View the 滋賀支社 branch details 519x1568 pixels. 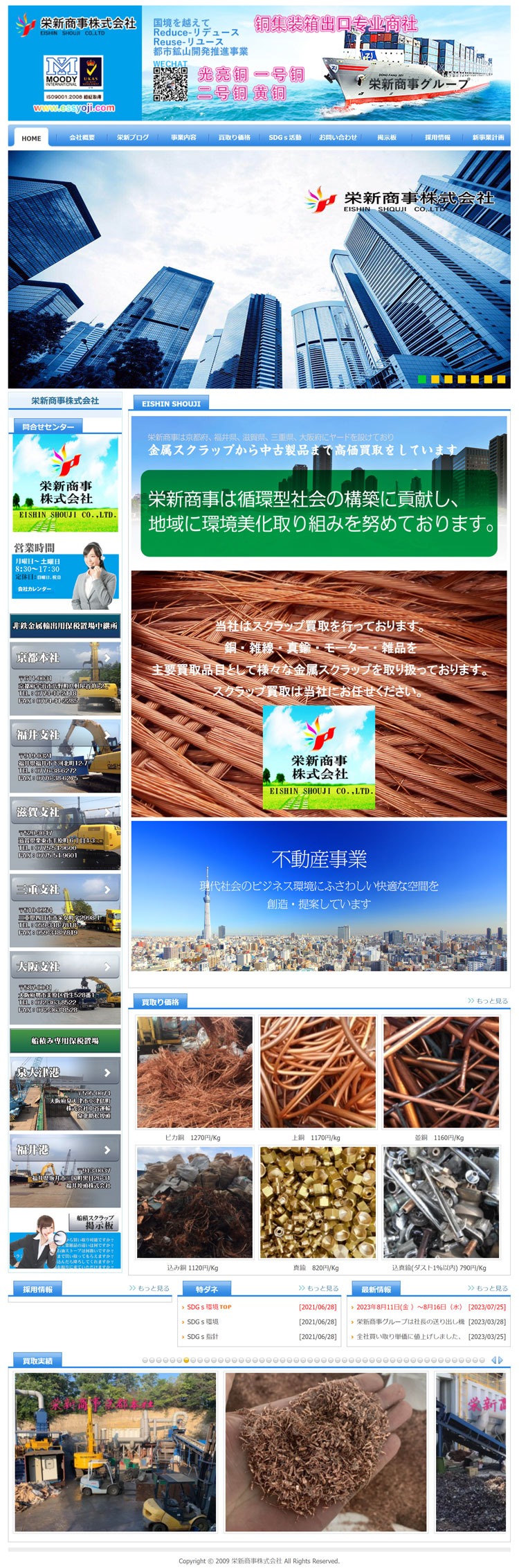65,833
